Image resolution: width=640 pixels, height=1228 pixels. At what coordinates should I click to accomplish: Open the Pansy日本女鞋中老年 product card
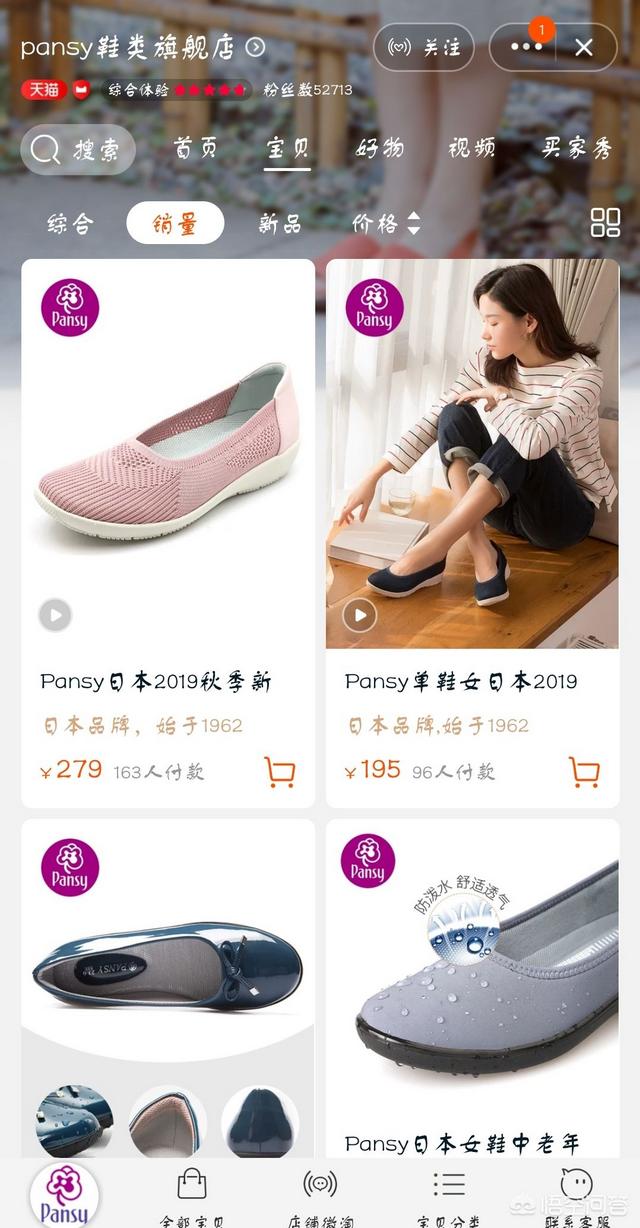pyautogui.click(x=472, y=990)
